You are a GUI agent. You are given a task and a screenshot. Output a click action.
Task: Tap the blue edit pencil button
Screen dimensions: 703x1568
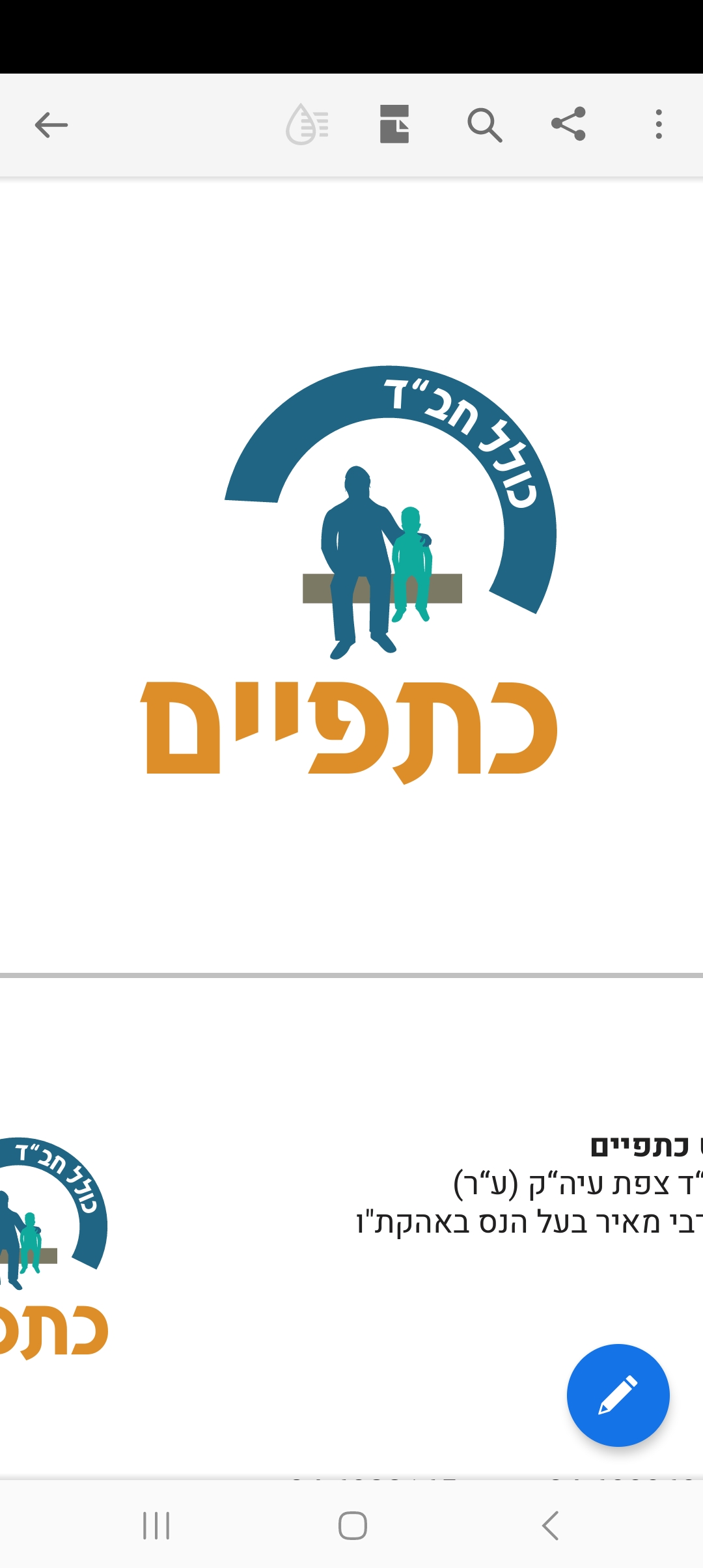(x=618, y=1395)
